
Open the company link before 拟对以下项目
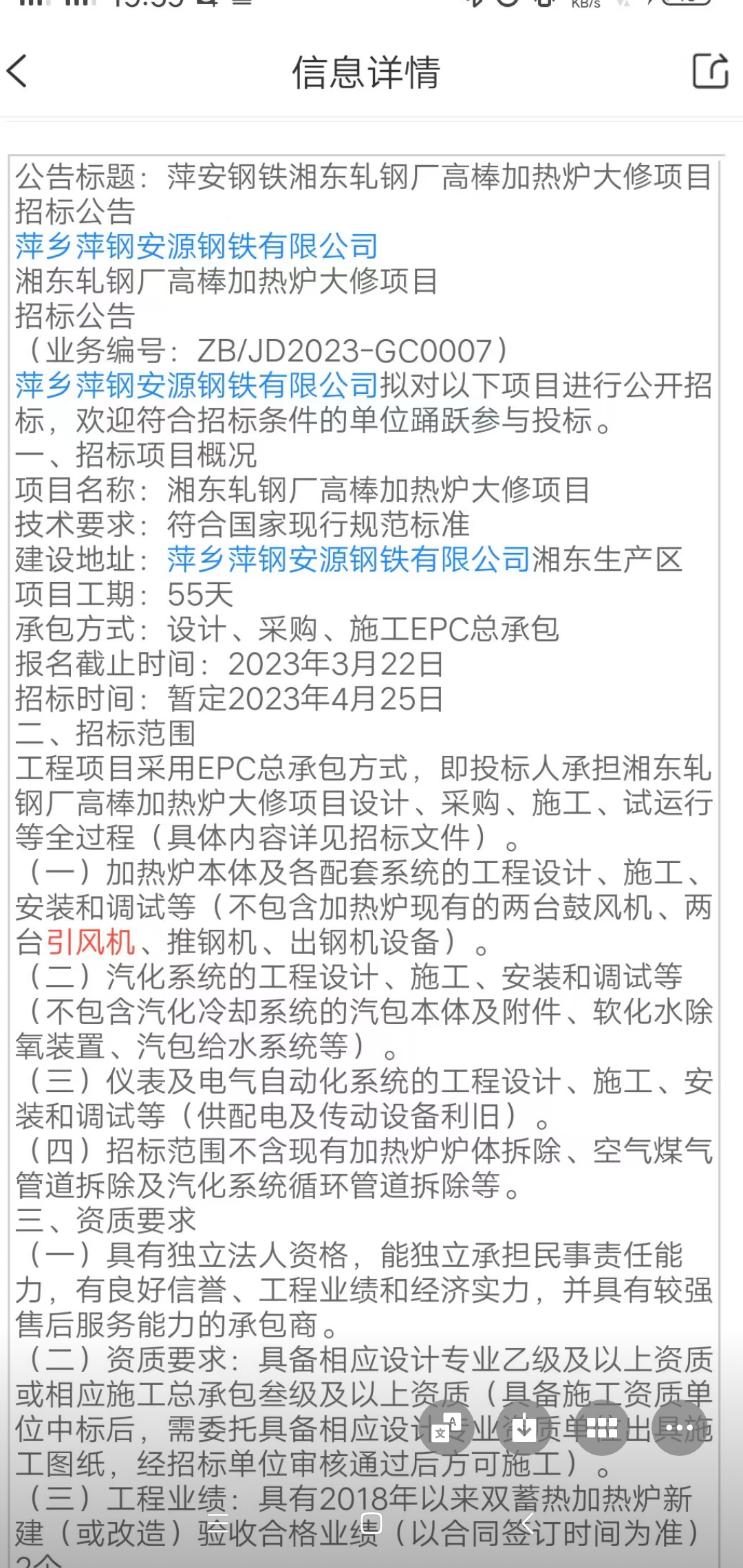(197, 385)
